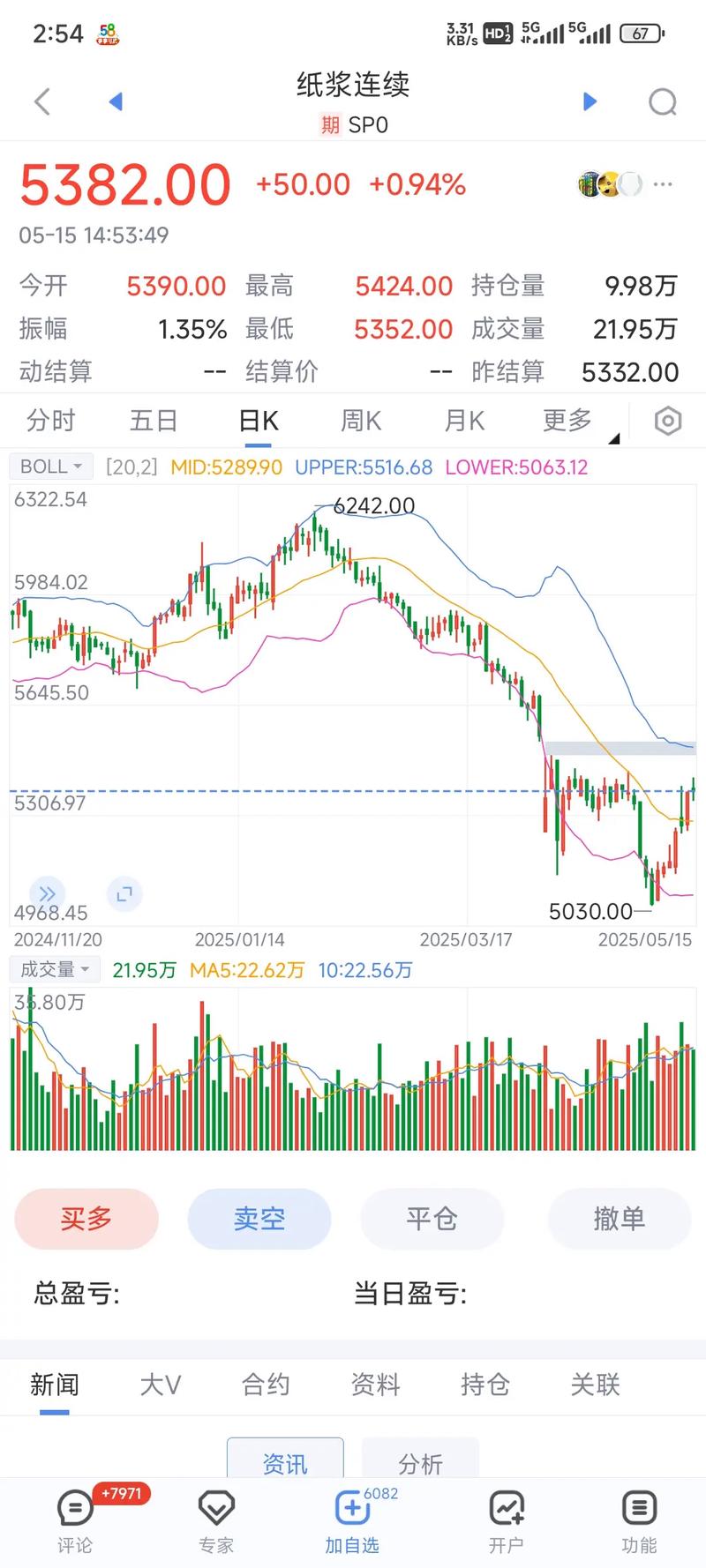
Task: Open the 成交量 volume indicator dropdown
Action: [55, 969]
